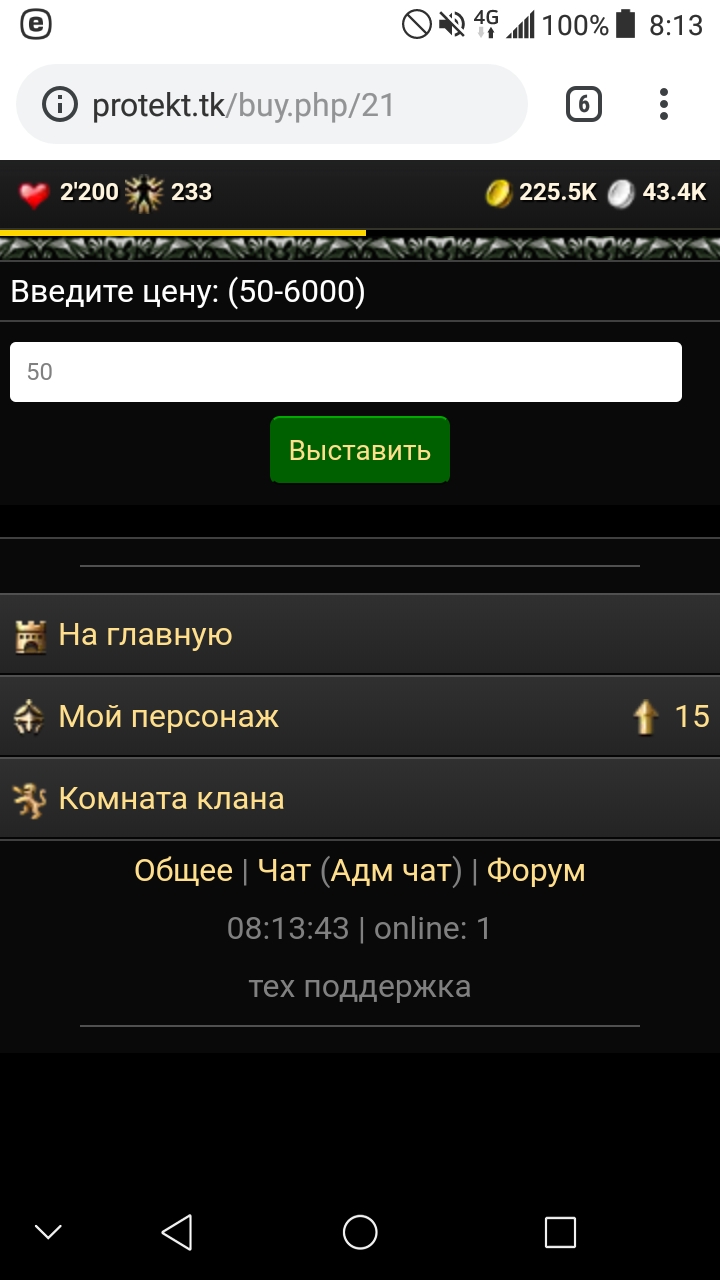Image resolution: width=720 pixels, height=1280 pixels.
Task: Tap the green Выставить button
Action: click(x=359, y=450)
